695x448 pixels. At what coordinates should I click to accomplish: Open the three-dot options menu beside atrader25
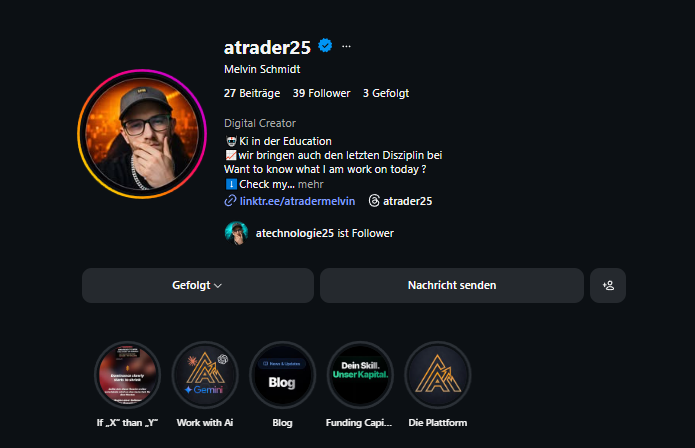click(x=347, y=46)
